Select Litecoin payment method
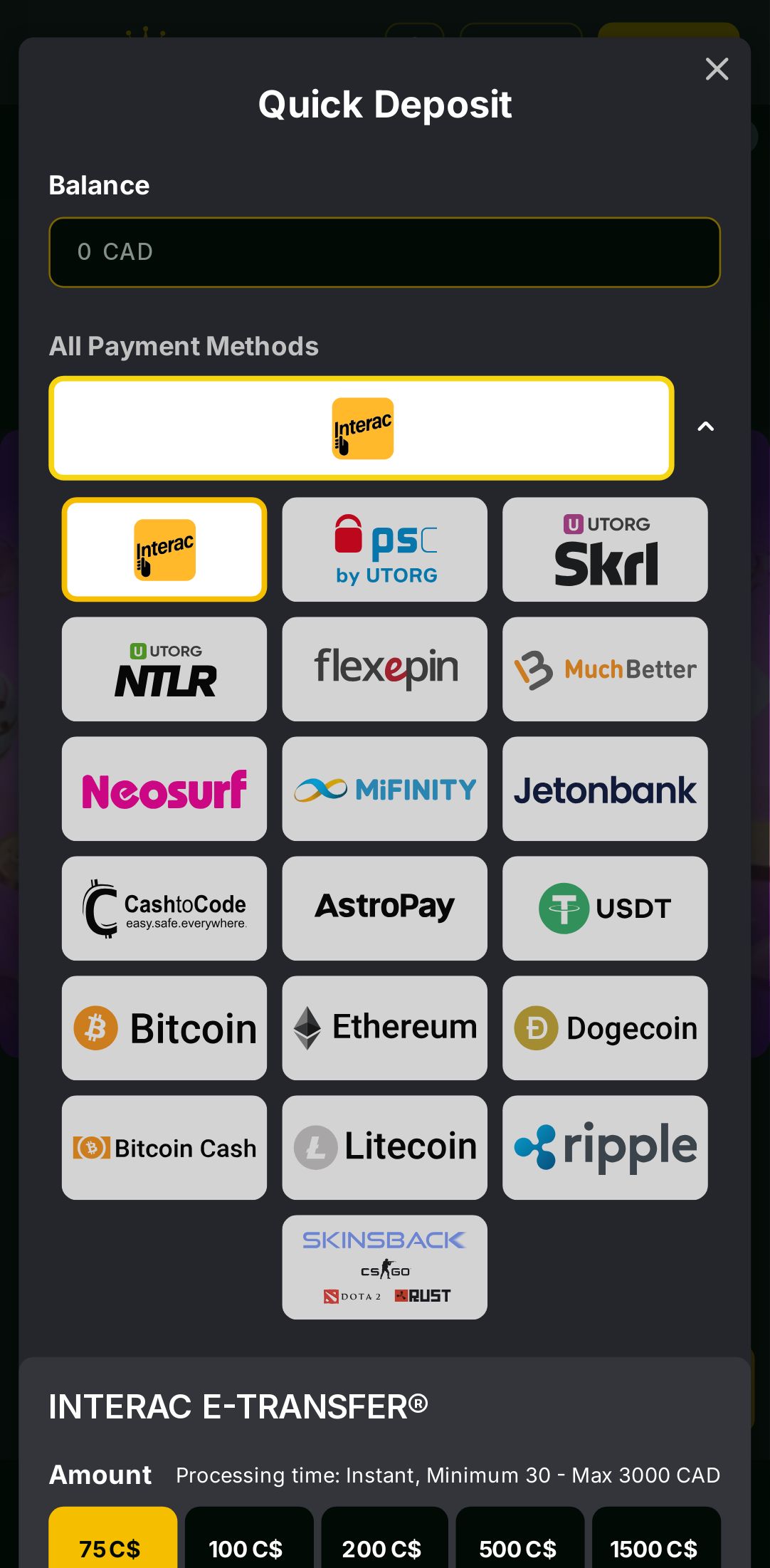The width and height of the screenshot is (770, 1568). (384, 1147)
